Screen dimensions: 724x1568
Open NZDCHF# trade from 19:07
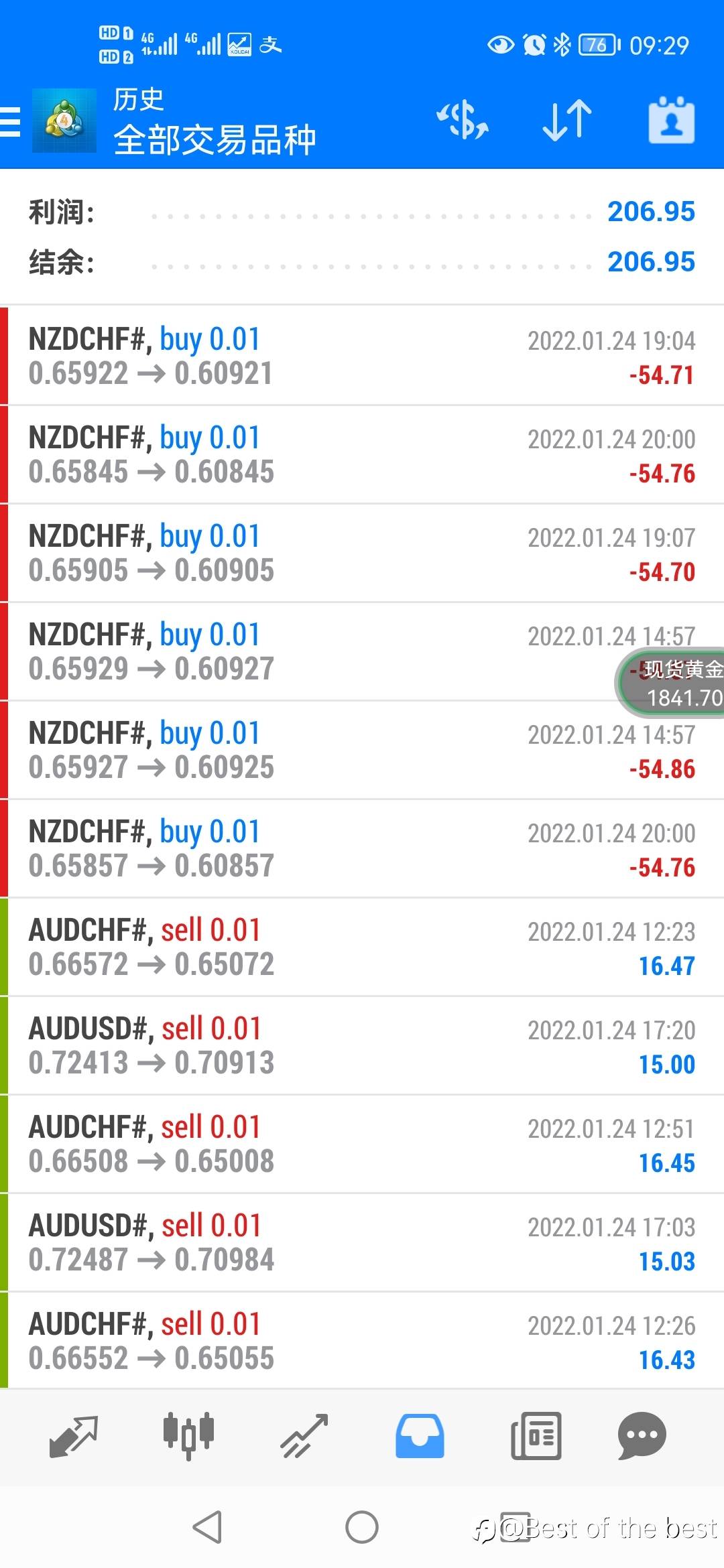(x=362, y=553)
